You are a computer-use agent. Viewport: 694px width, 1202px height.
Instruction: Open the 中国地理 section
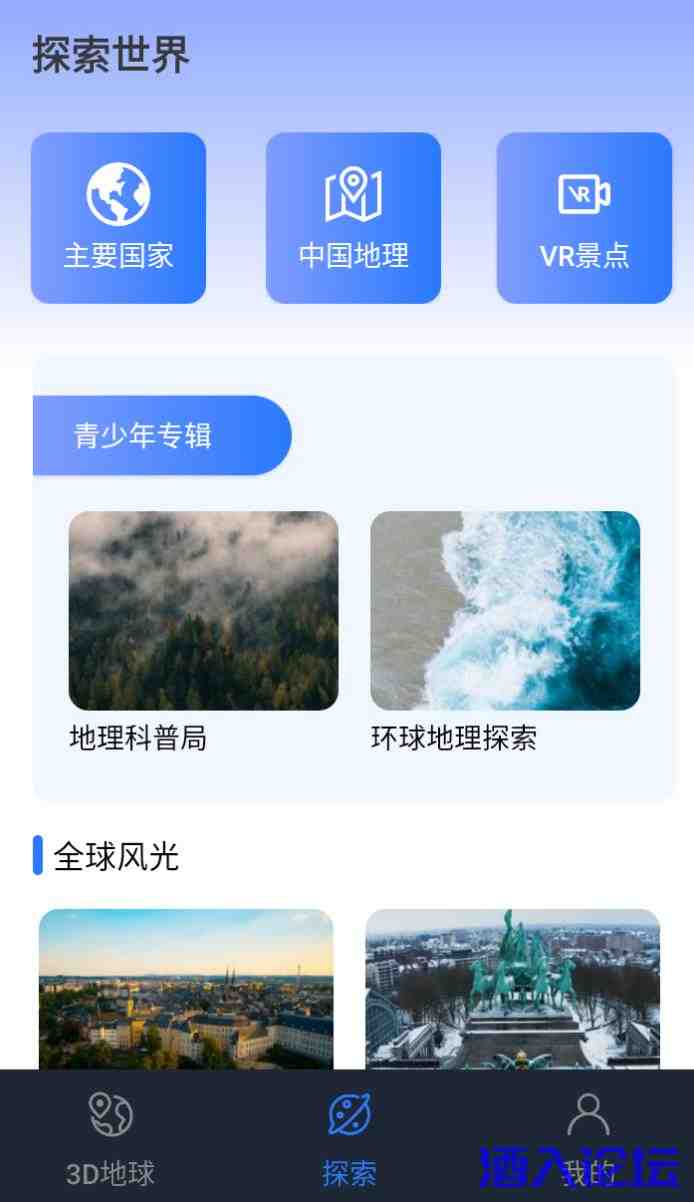[353, 218]
